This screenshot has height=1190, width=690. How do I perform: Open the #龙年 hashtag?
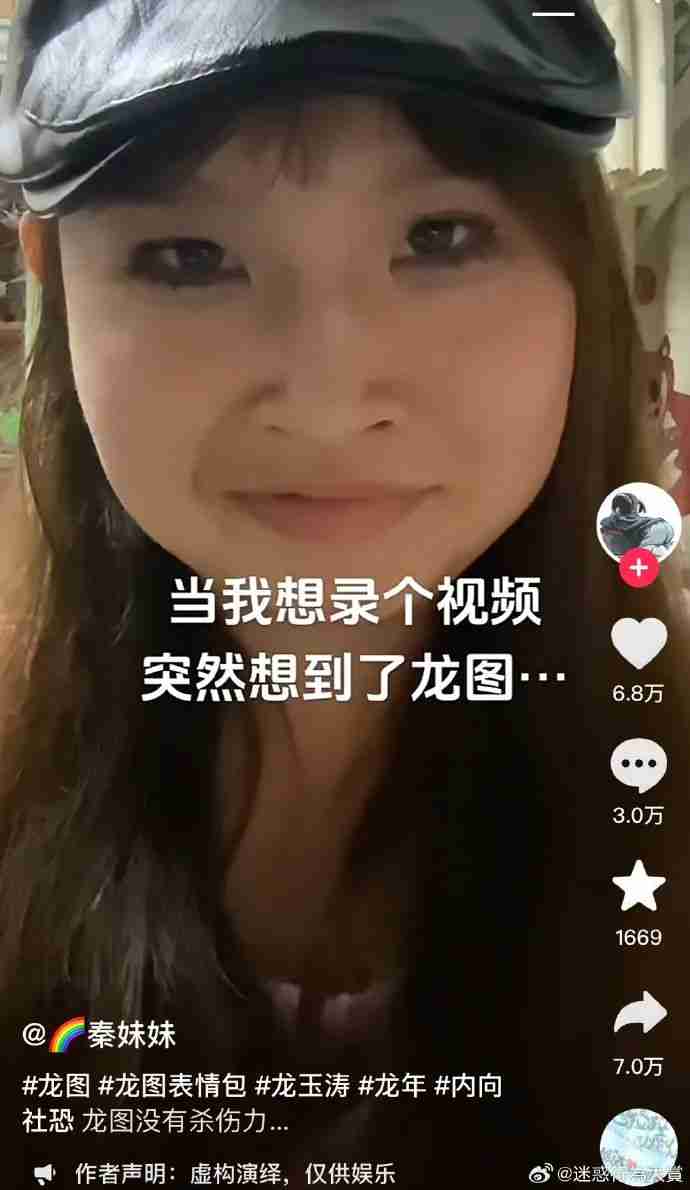coord(391,1084)
